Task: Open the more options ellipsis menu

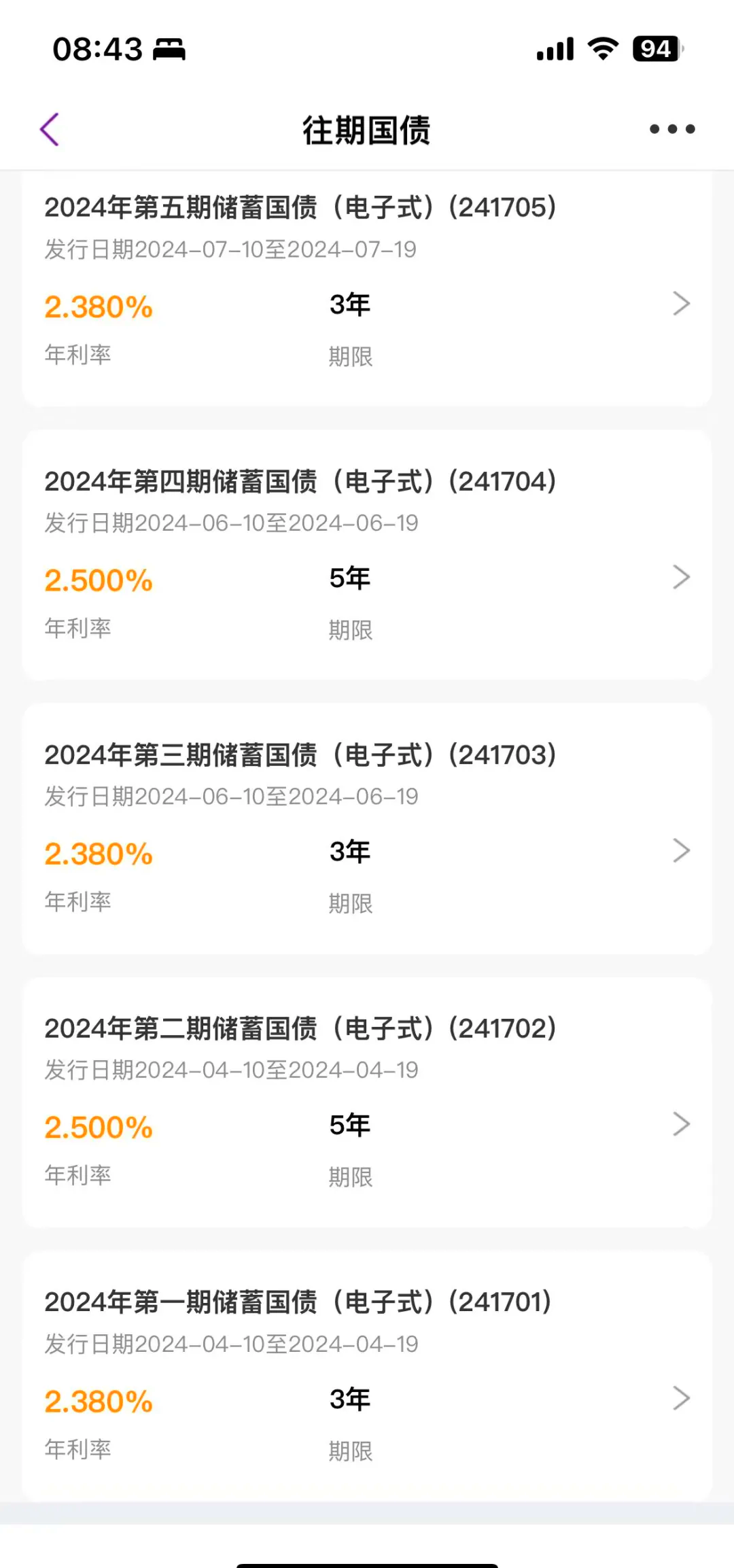Action: (671, 129)
